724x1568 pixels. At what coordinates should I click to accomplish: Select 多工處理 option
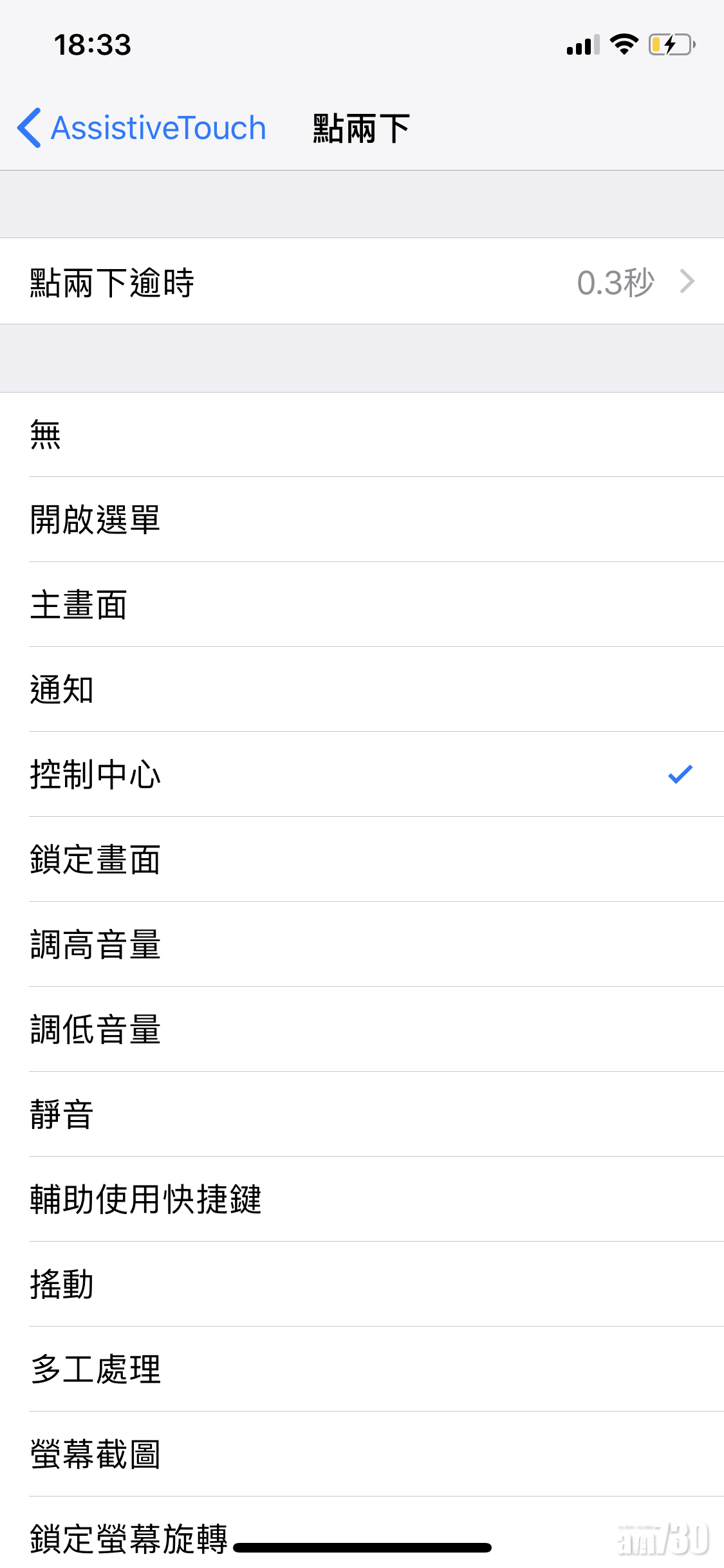(x=362, y=1369)
